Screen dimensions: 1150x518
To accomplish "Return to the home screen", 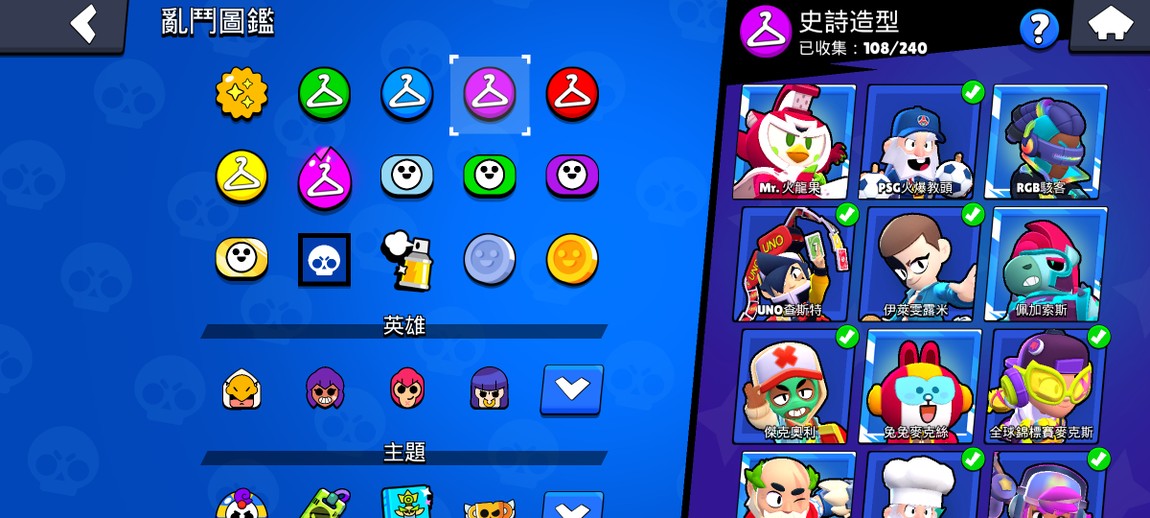I will pos(1110,24).
